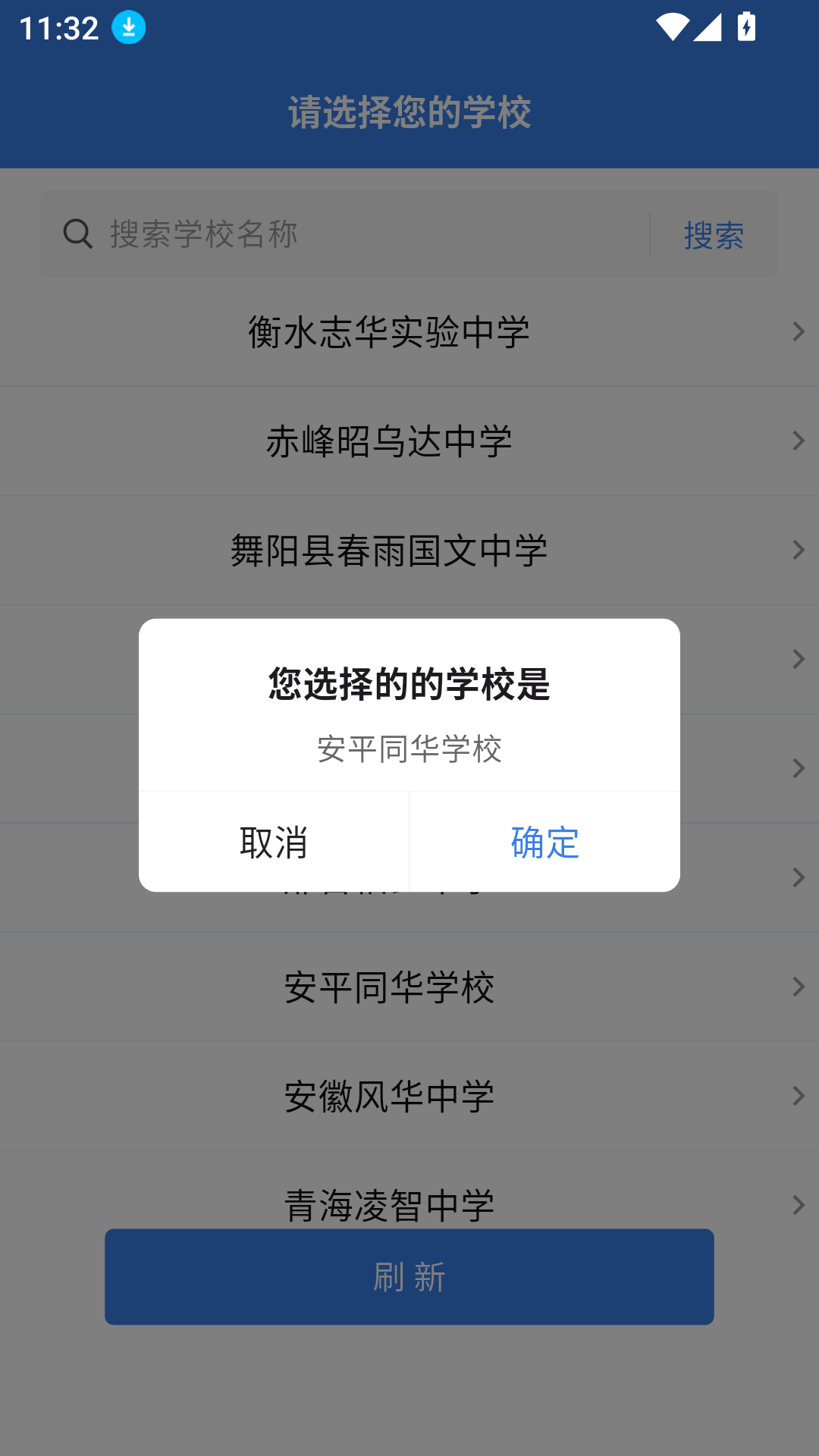This screenshot has width=819, height=1456.
Task: Click the 搜索 search button
Action: (x=713, y=233)
